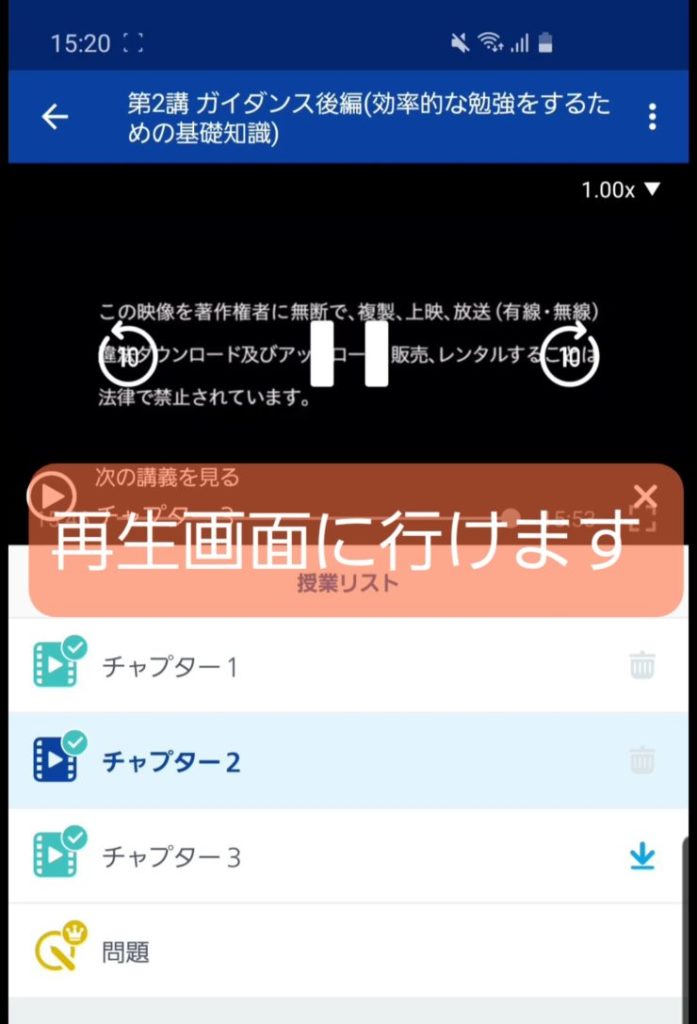Download チャプター3
This screenshot has height=1024, width=697.
coord(642,857)
